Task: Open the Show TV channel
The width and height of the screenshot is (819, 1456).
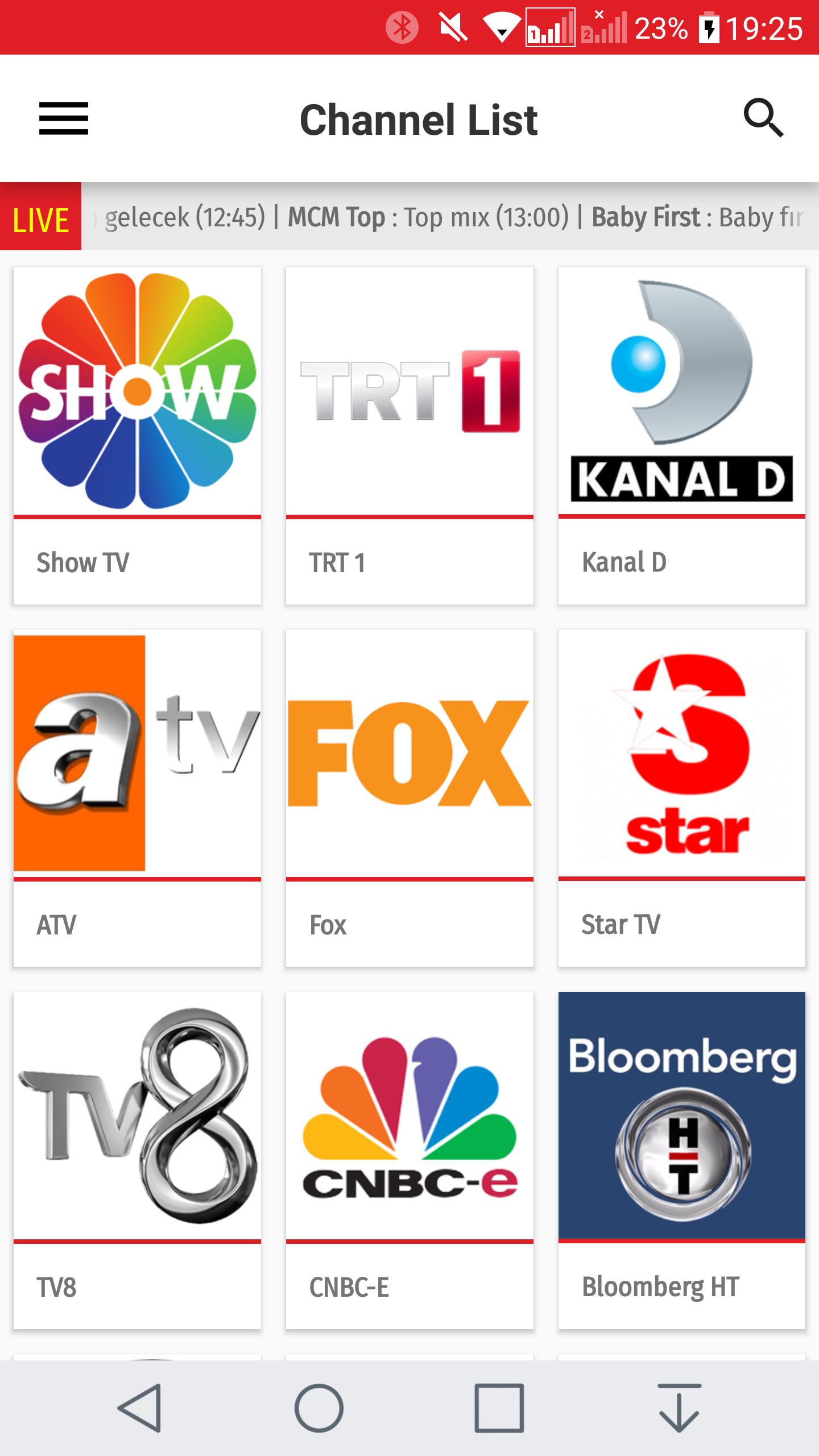Action: coord(137,435)
